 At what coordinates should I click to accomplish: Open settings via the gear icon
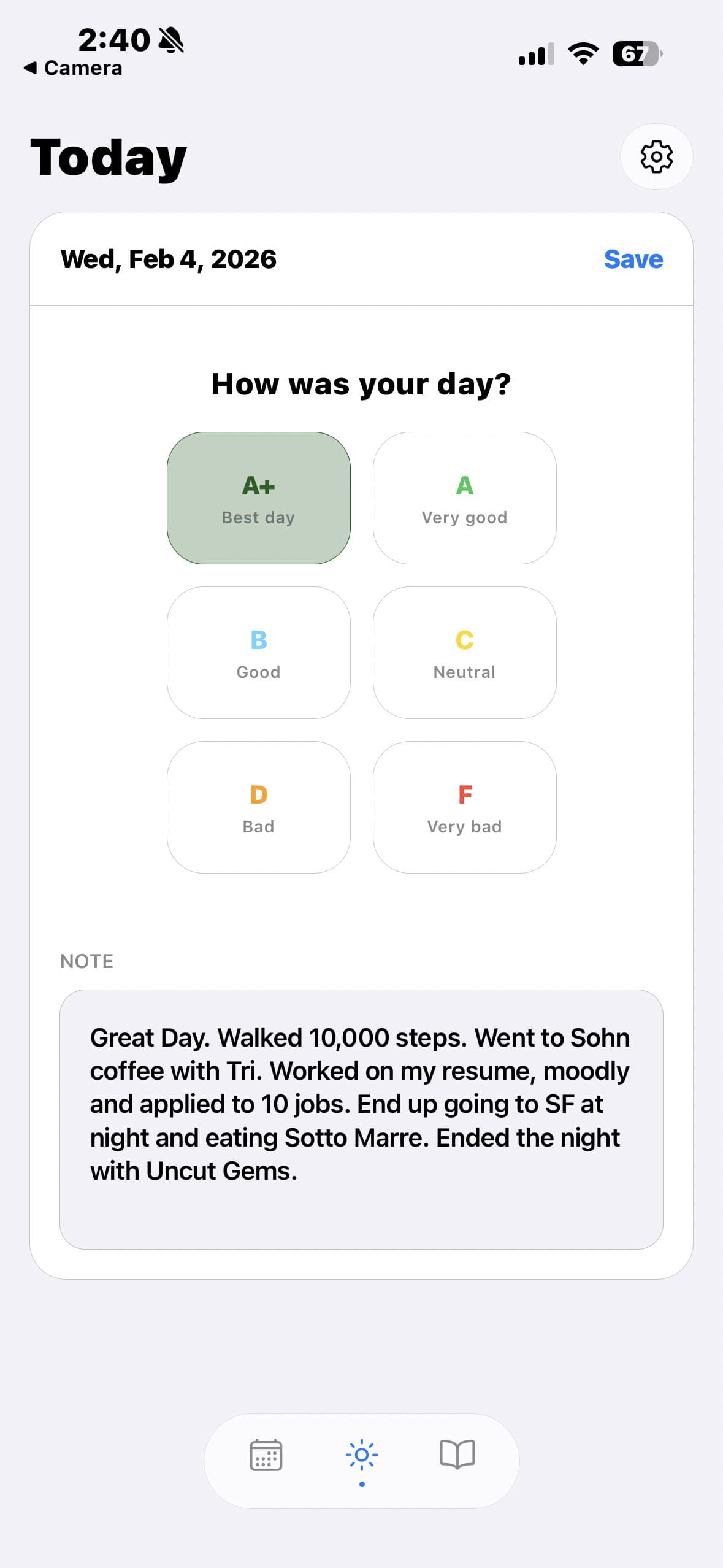point(656,157)
